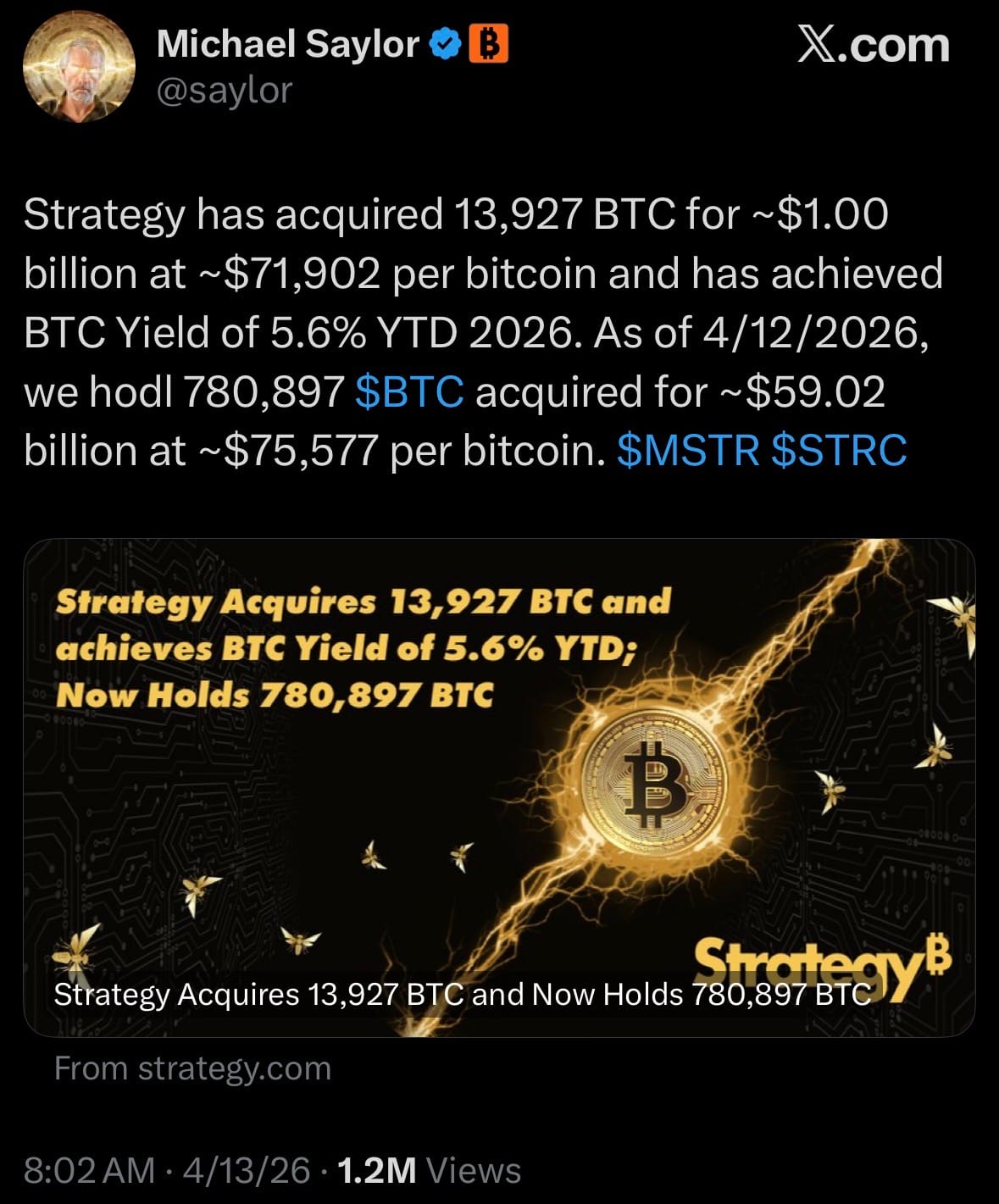Open the $MSTR cashtag link

[688, 451]
